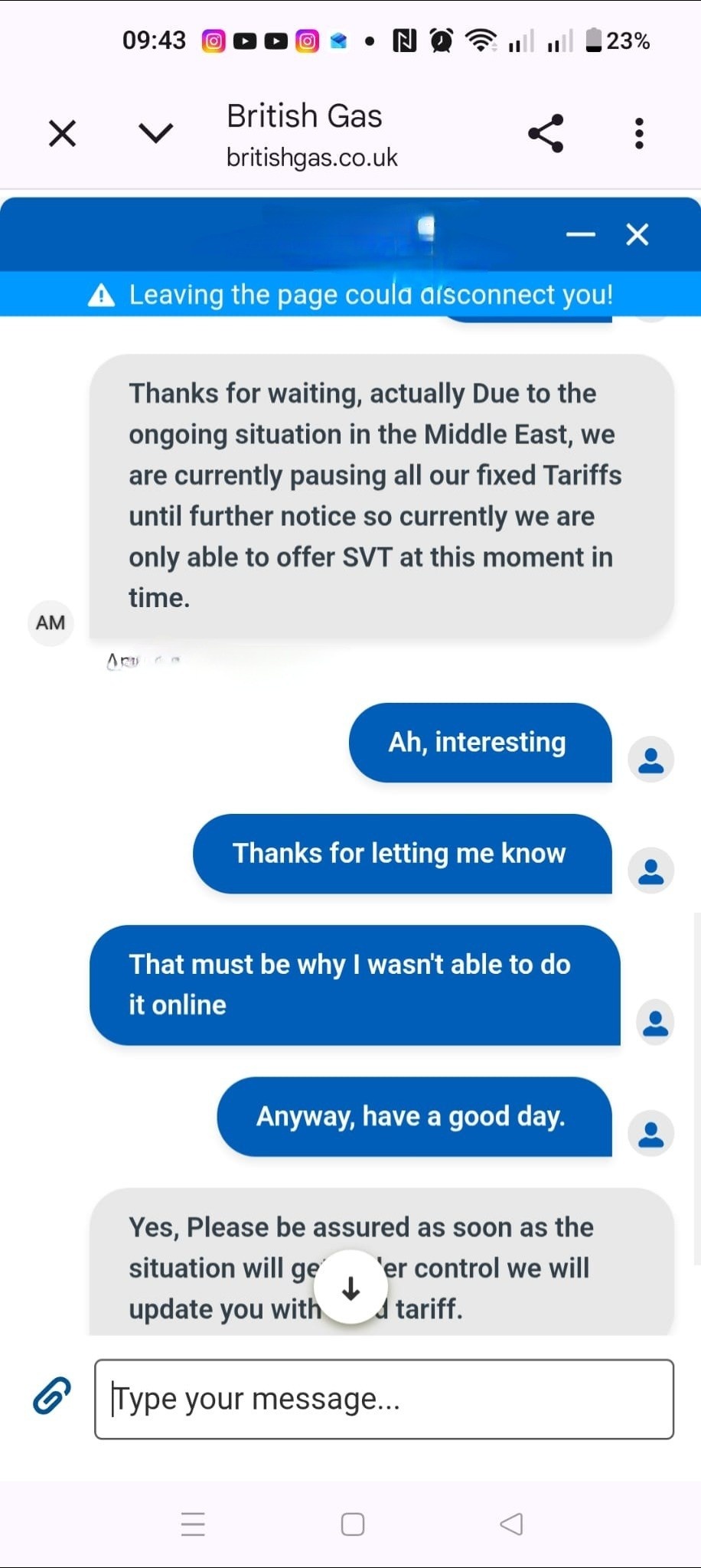701x1568 pixels.
Task: Share the British Gas page
Action: [x=546, y=133]
